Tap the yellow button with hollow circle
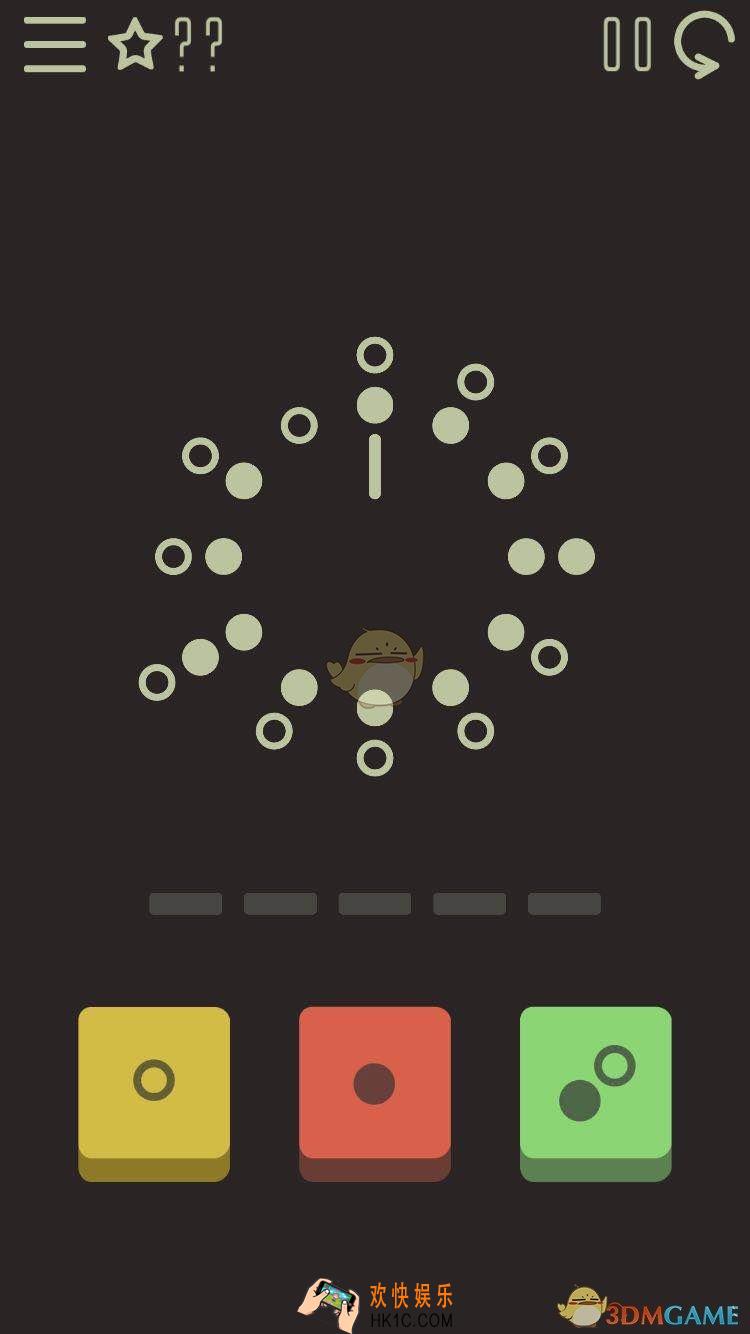 tap(154, 1084)
